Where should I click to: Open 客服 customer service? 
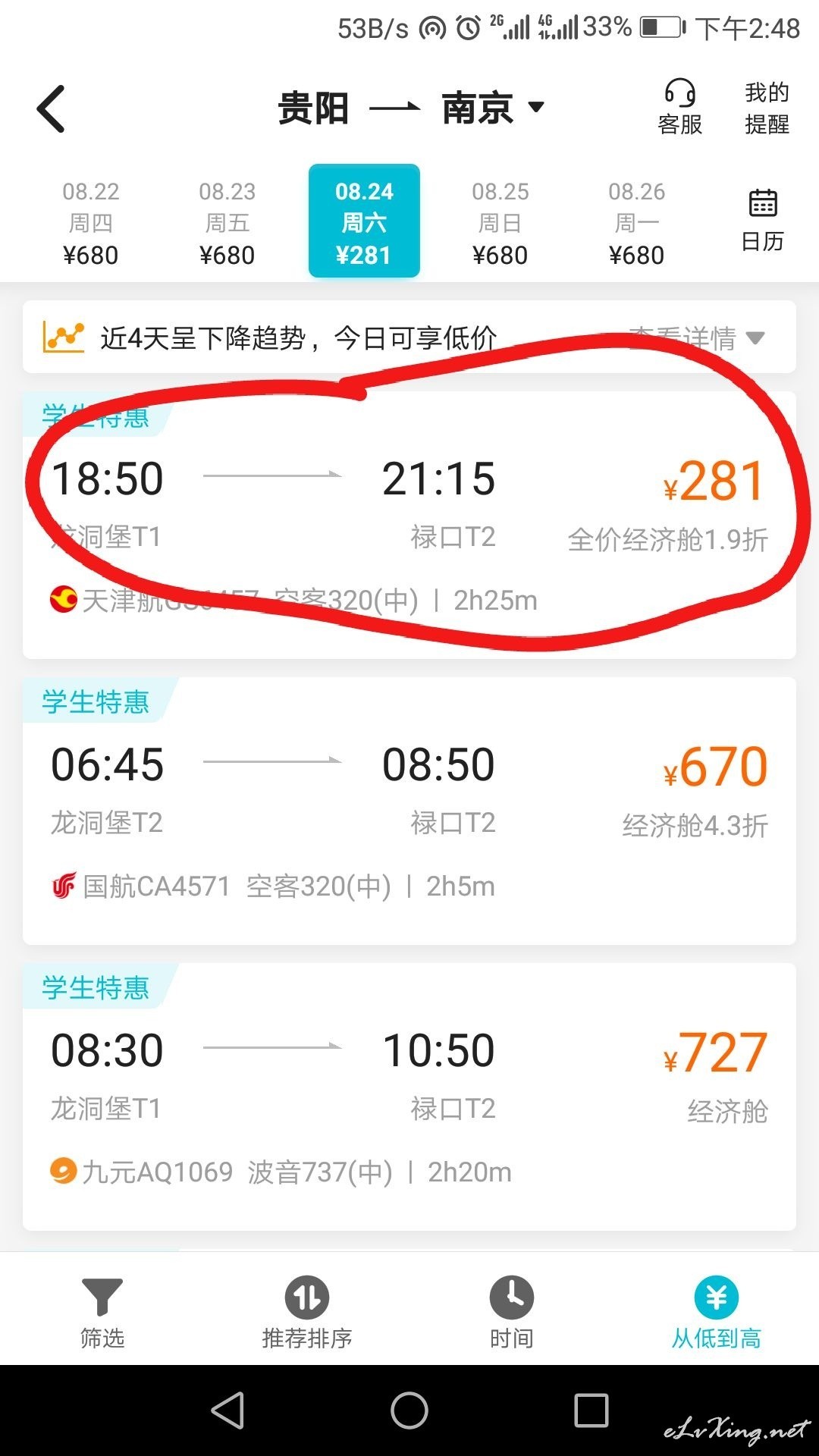[x=680, y=107]
